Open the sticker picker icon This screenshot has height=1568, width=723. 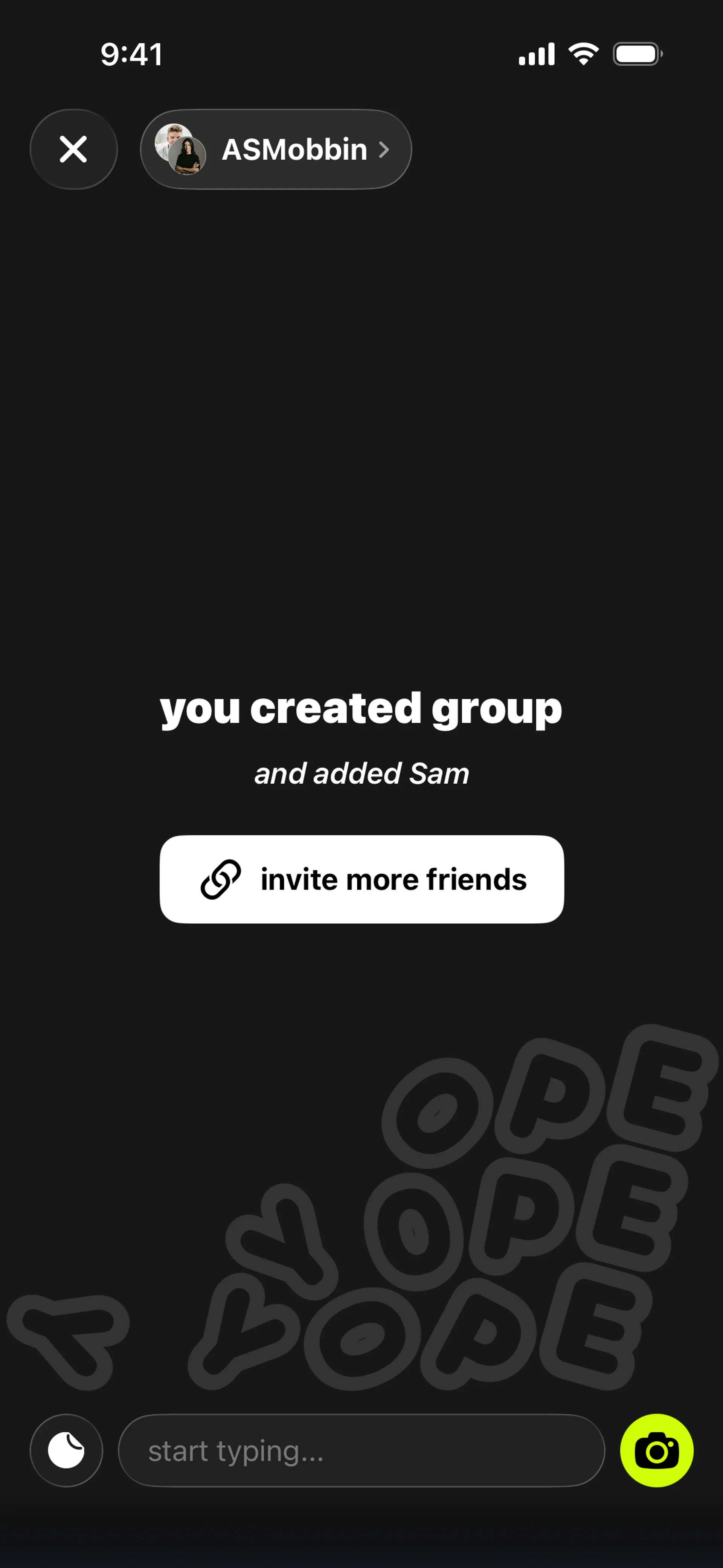66,1450
